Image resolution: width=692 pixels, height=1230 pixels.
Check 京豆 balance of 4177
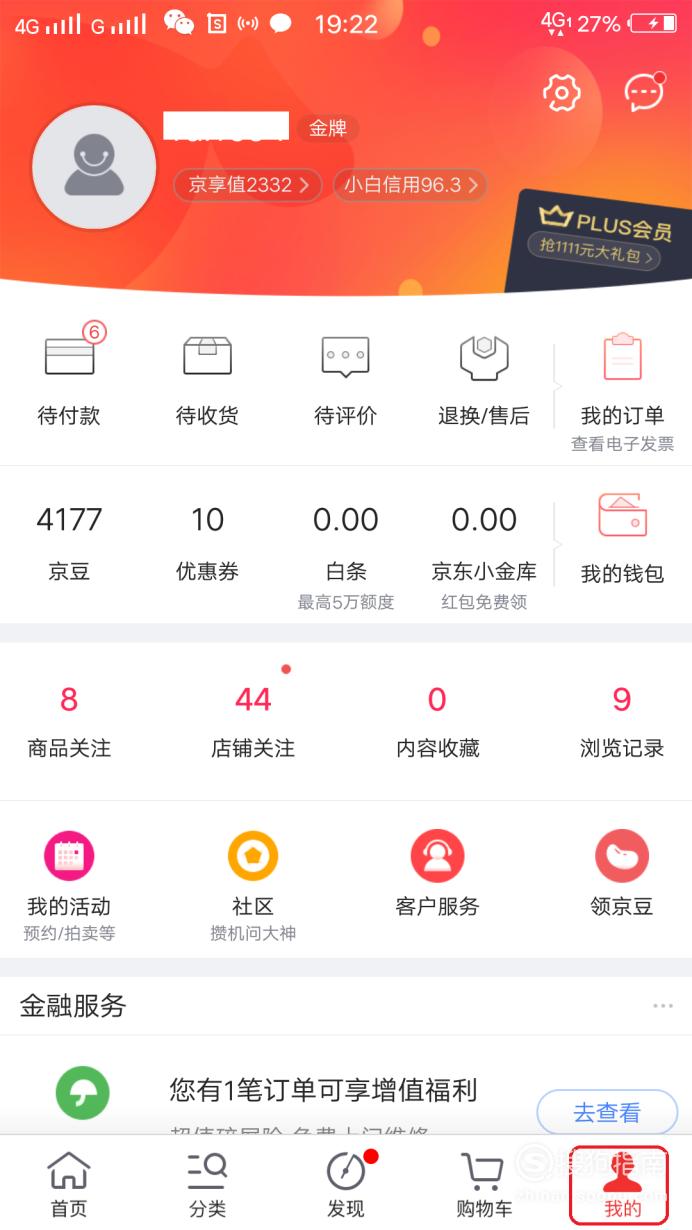pos(69,543)
